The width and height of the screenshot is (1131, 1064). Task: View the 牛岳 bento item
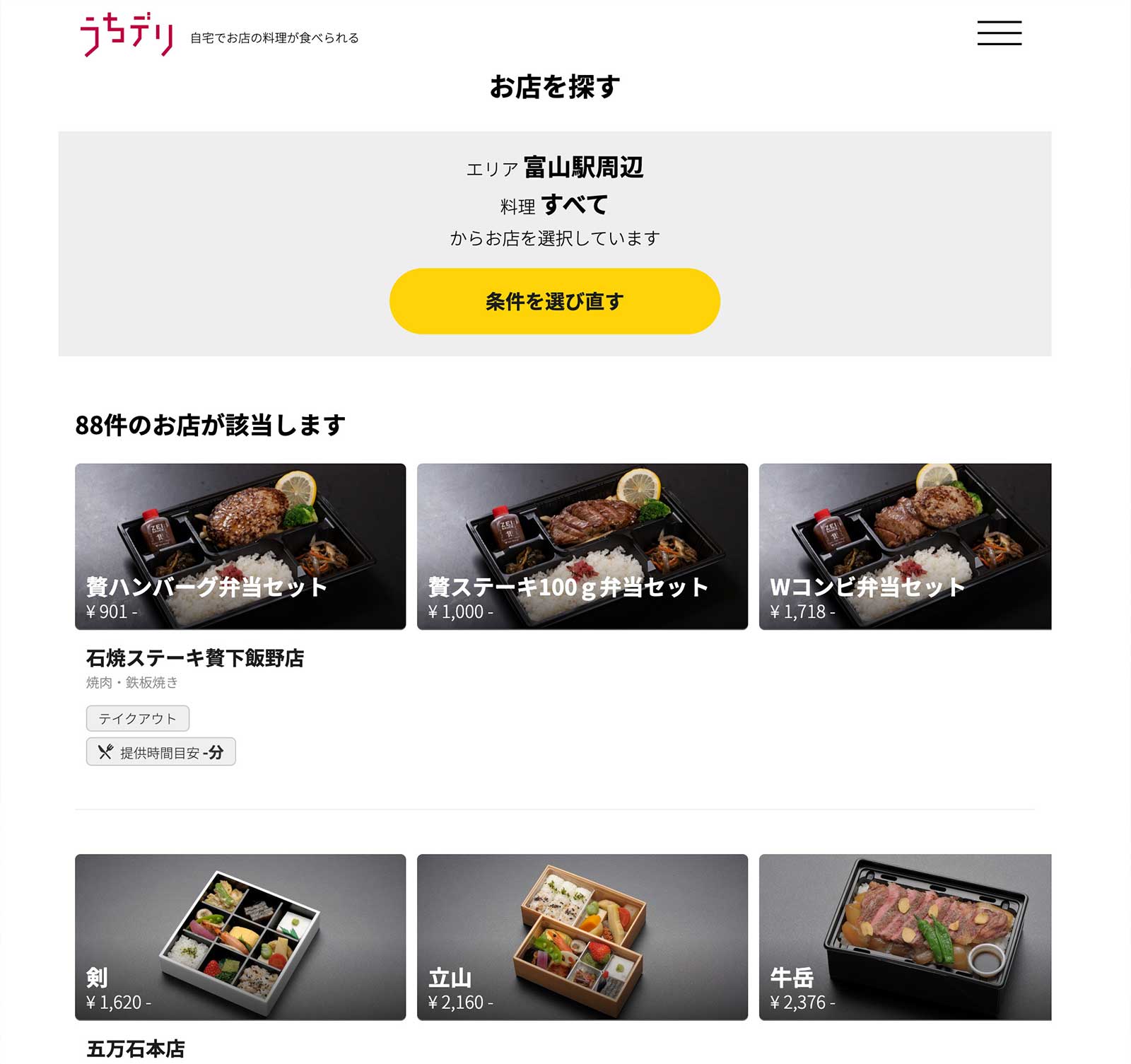pyautogui.click(x=905, y=937)
